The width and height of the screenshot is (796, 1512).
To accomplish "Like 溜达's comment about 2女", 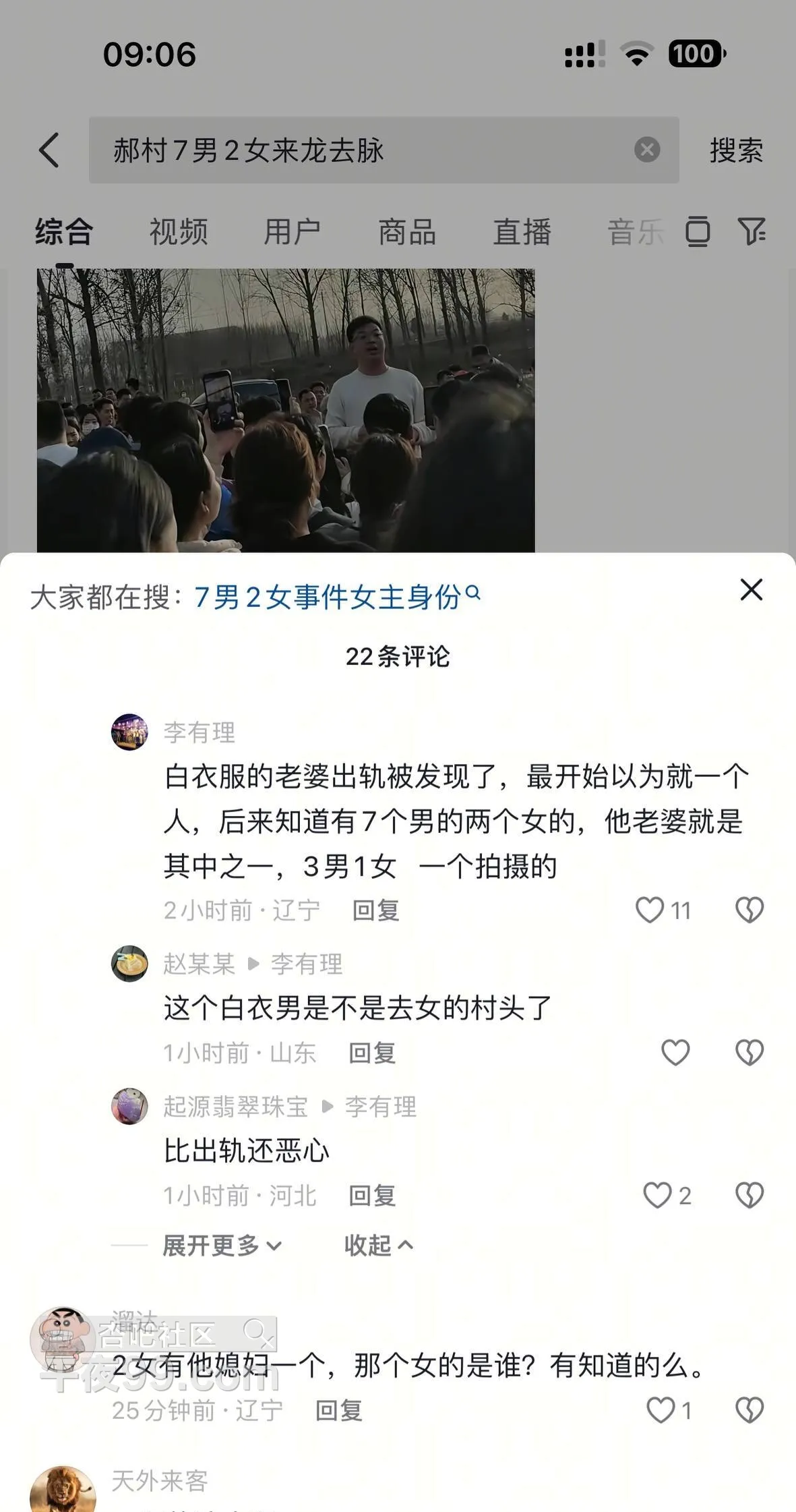I will 661,1410.
